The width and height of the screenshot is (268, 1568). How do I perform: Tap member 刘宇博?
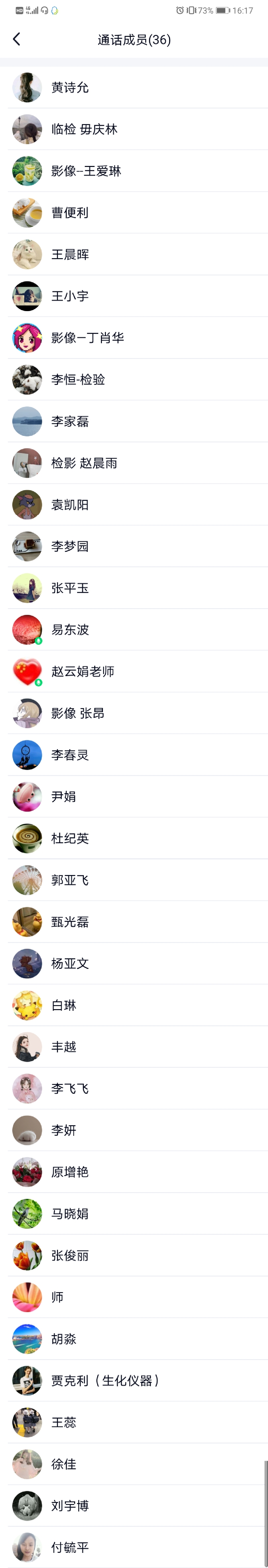pyautogui.click(x=70, y=1505)
